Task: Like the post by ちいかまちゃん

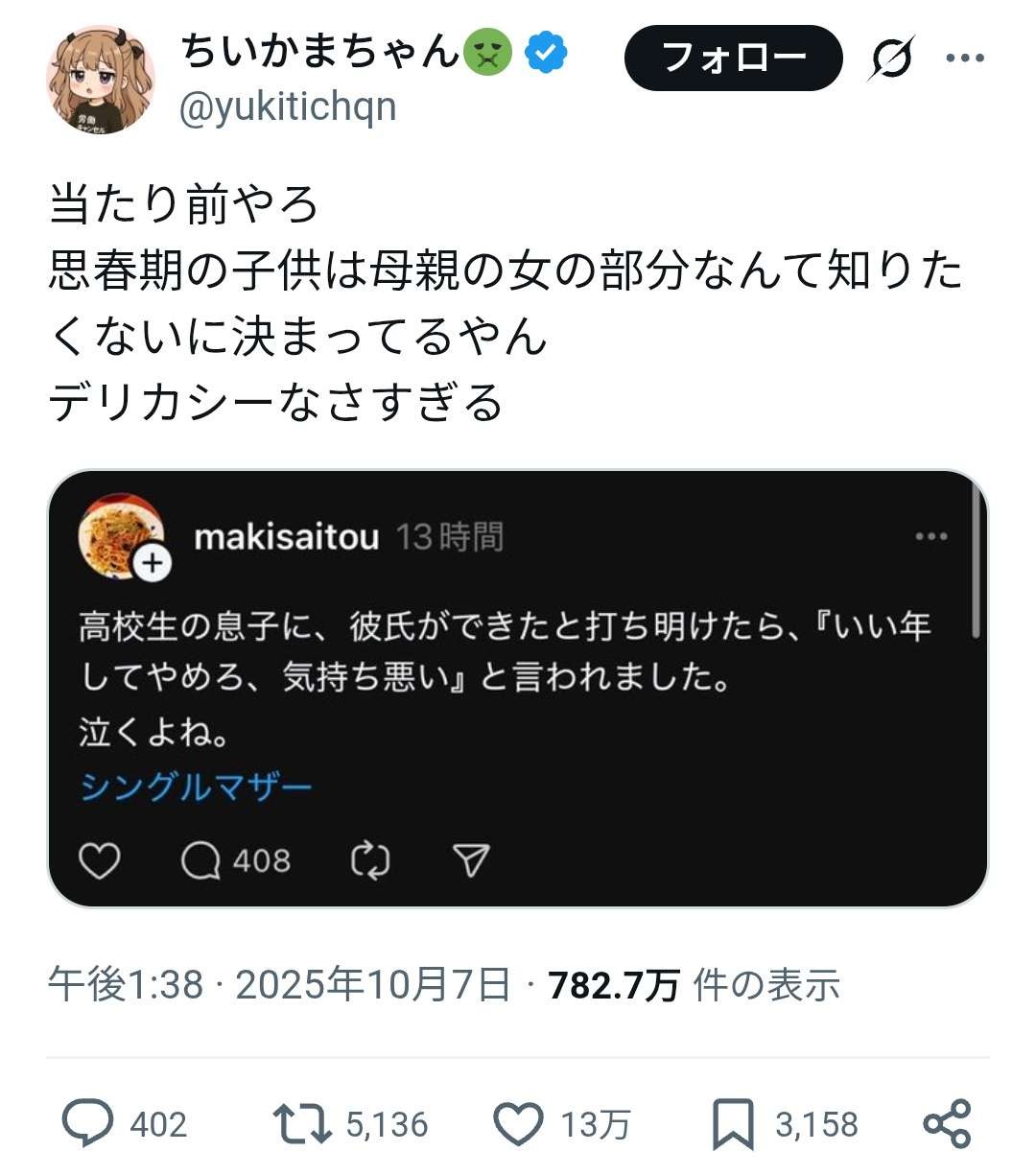Action: [x=519, y=1124]
